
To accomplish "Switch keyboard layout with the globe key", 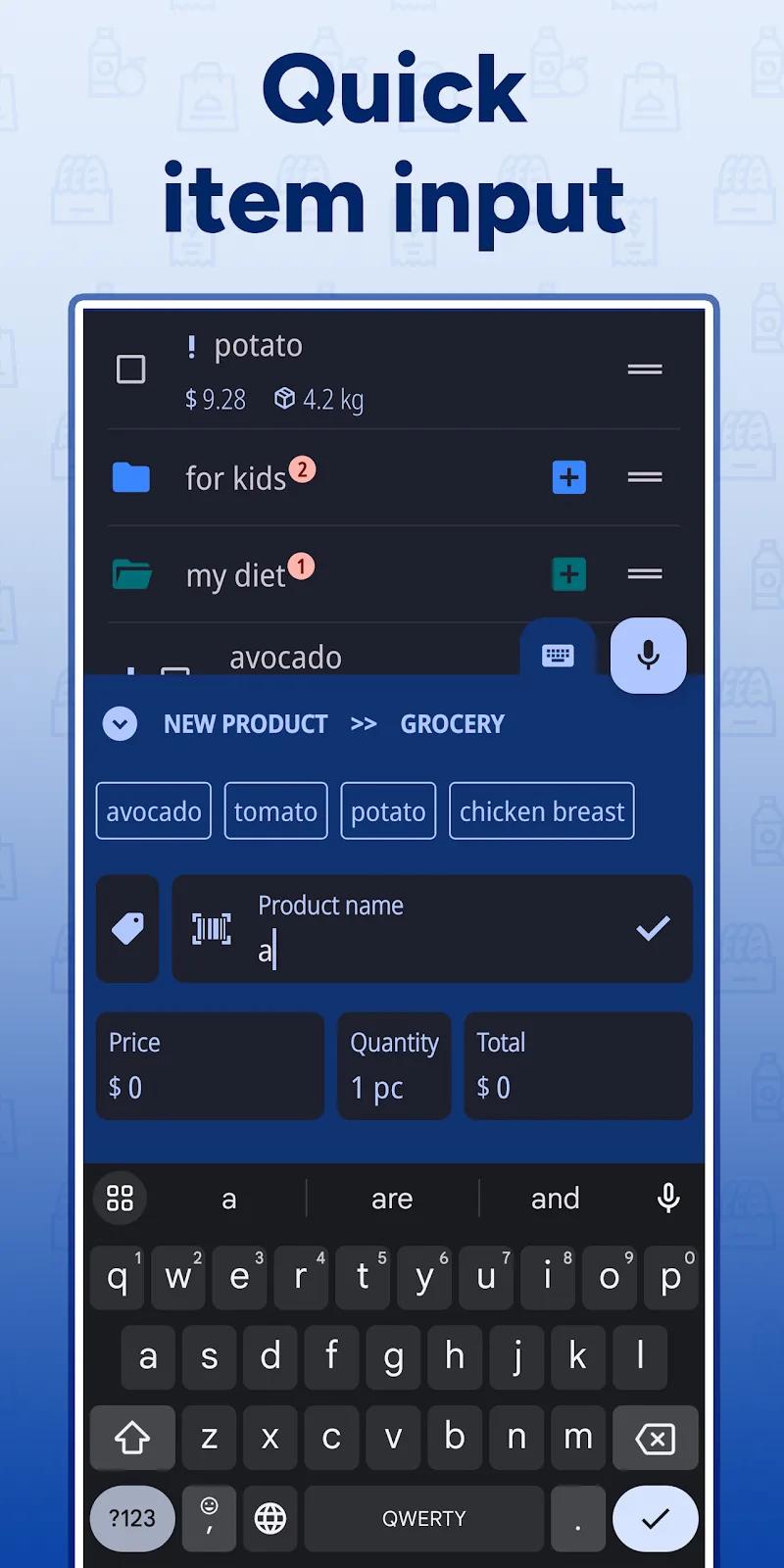I will pyautogui.click(x=269, y=1518).
